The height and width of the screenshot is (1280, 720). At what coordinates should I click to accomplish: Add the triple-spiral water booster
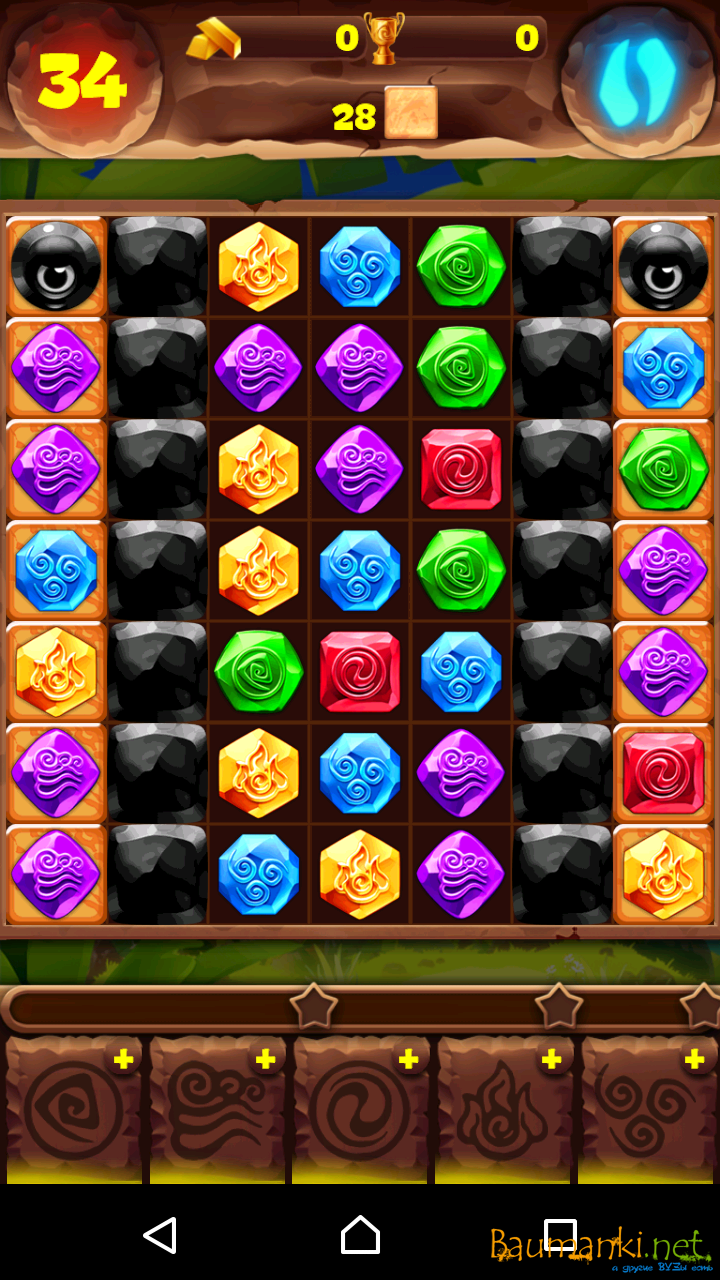point(694,1060)
